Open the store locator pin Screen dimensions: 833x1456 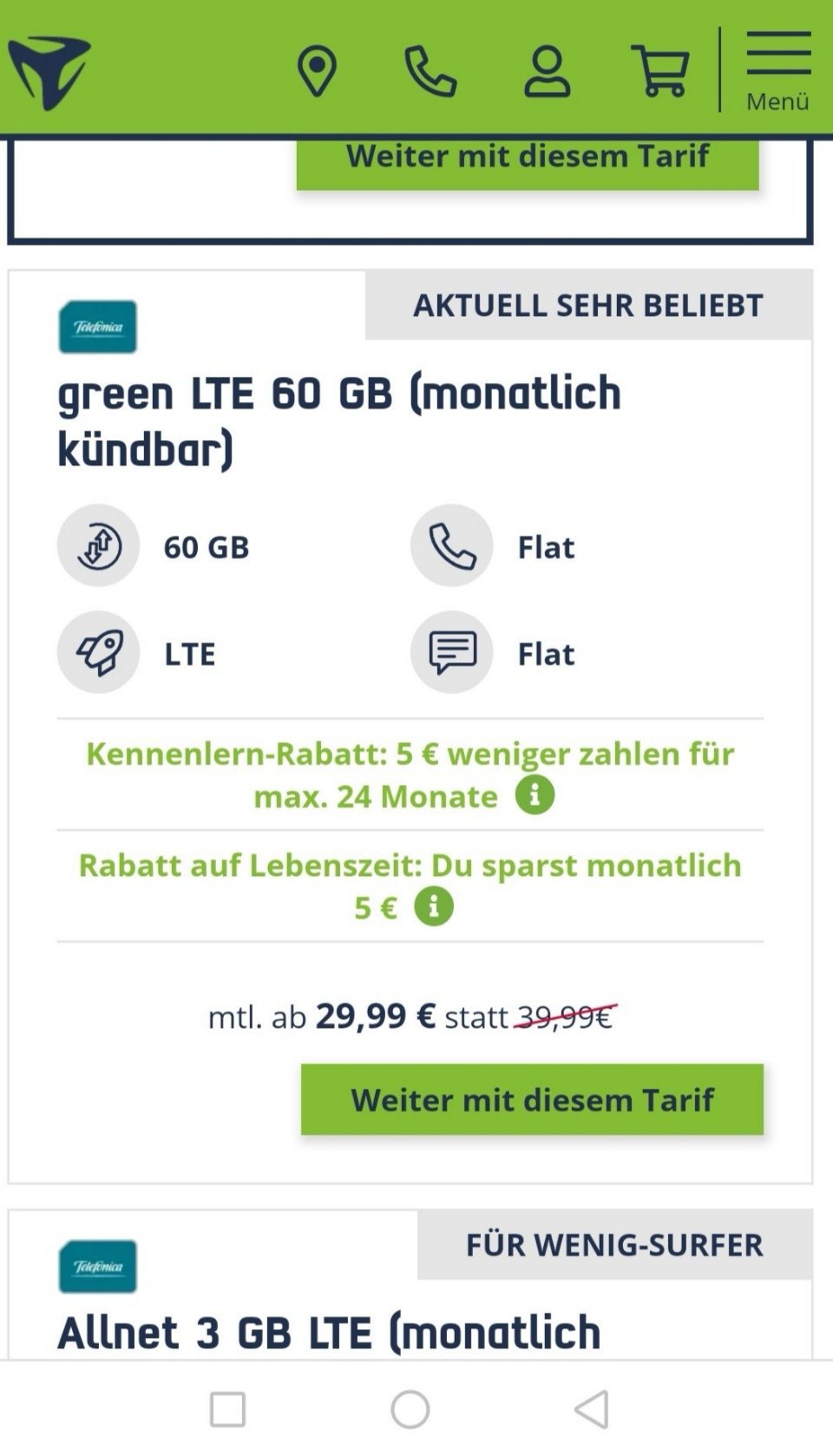(317, 71)
